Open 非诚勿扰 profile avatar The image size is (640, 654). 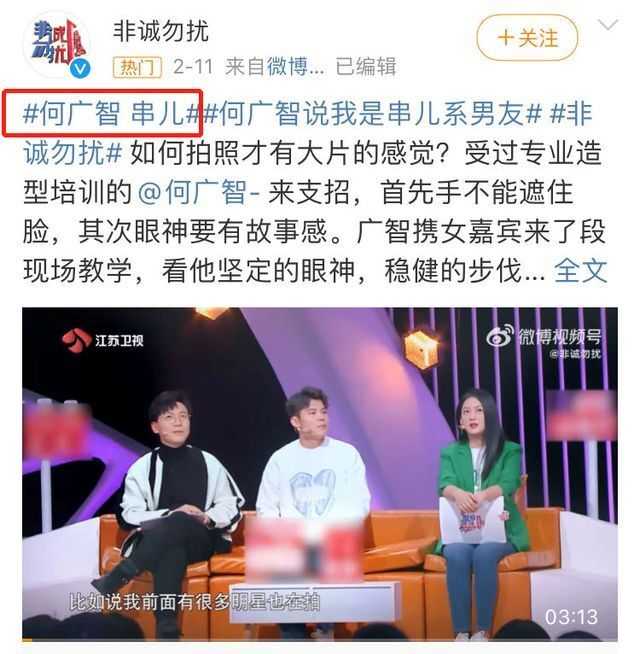(x=56, y=45)
